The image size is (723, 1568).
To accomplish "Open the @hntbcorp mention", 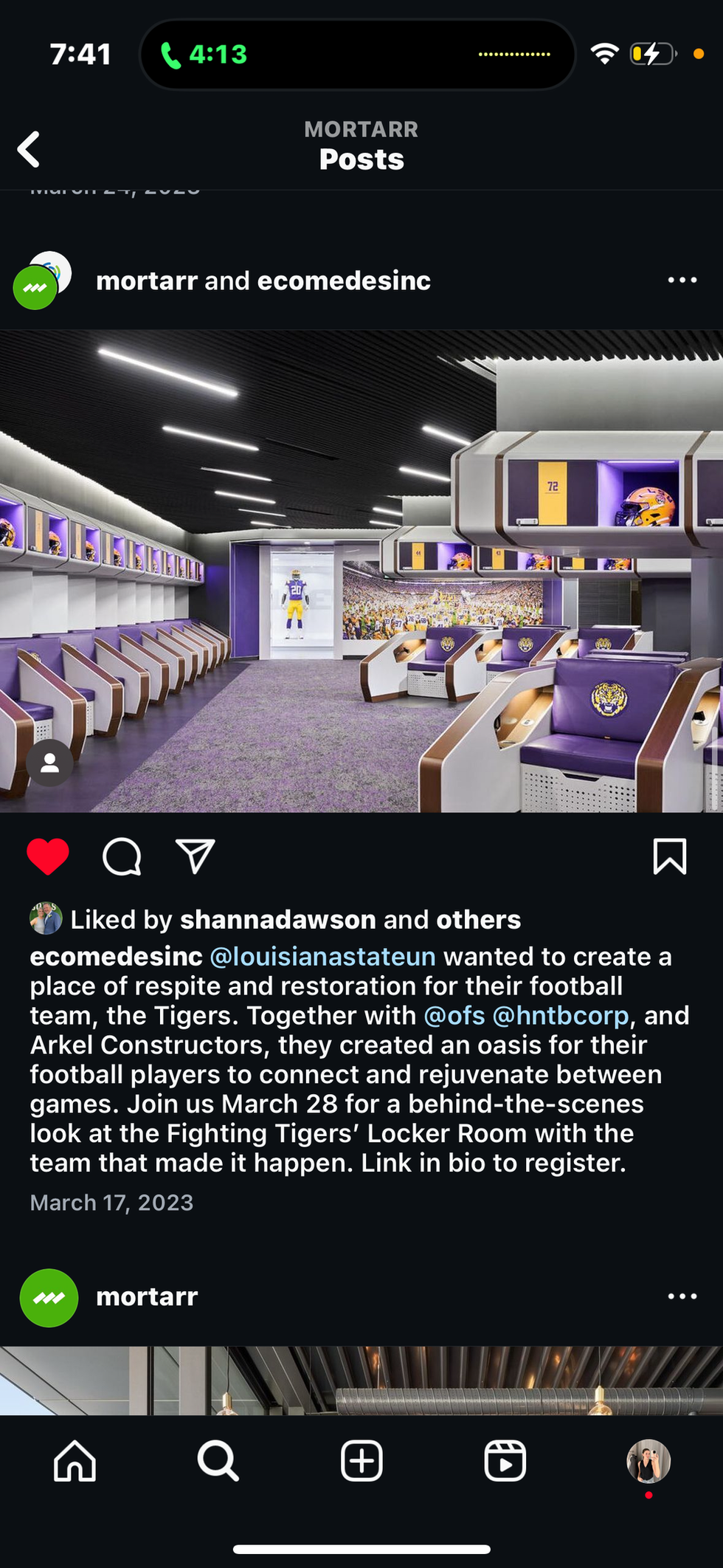I will 560,1016.
